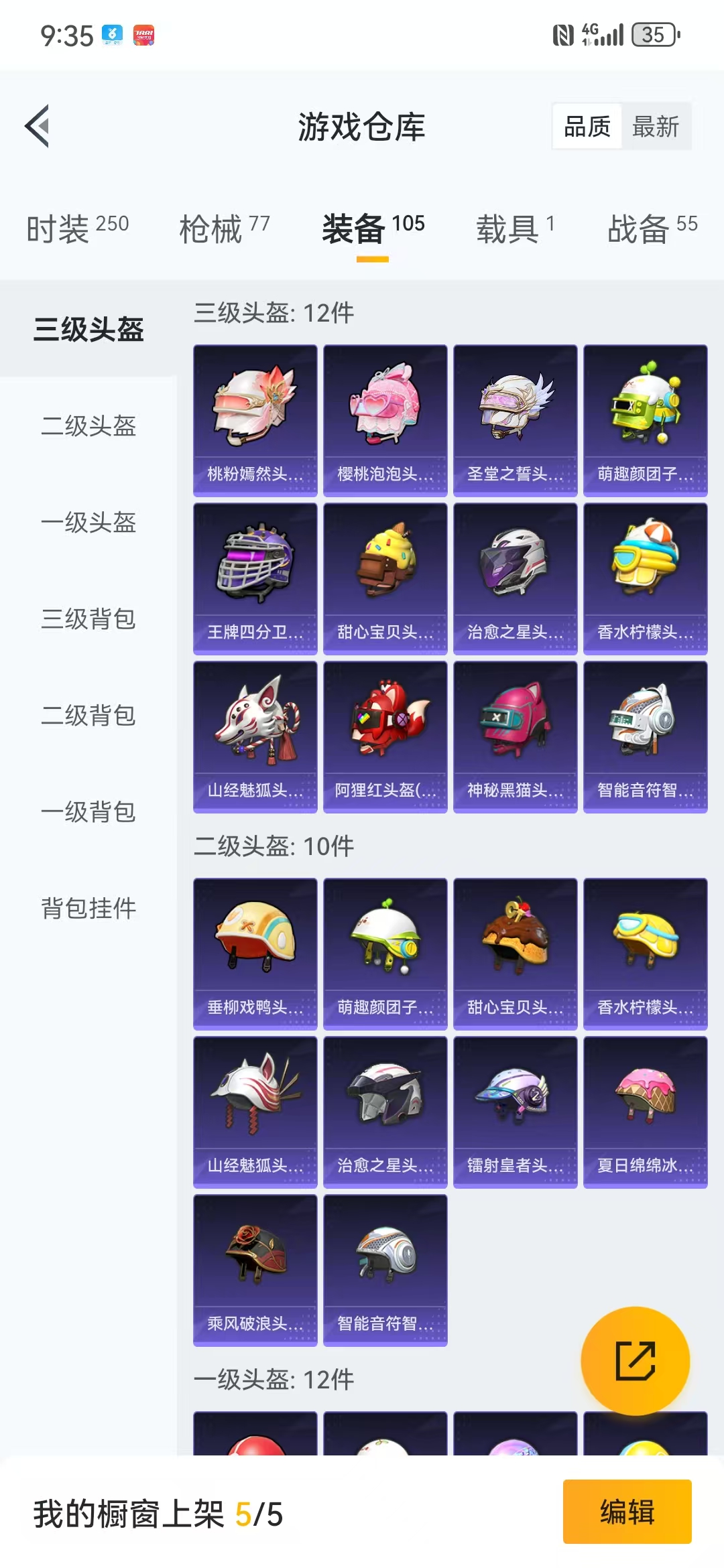
Task: Go back using the back arrow
Action: point(38,126)
